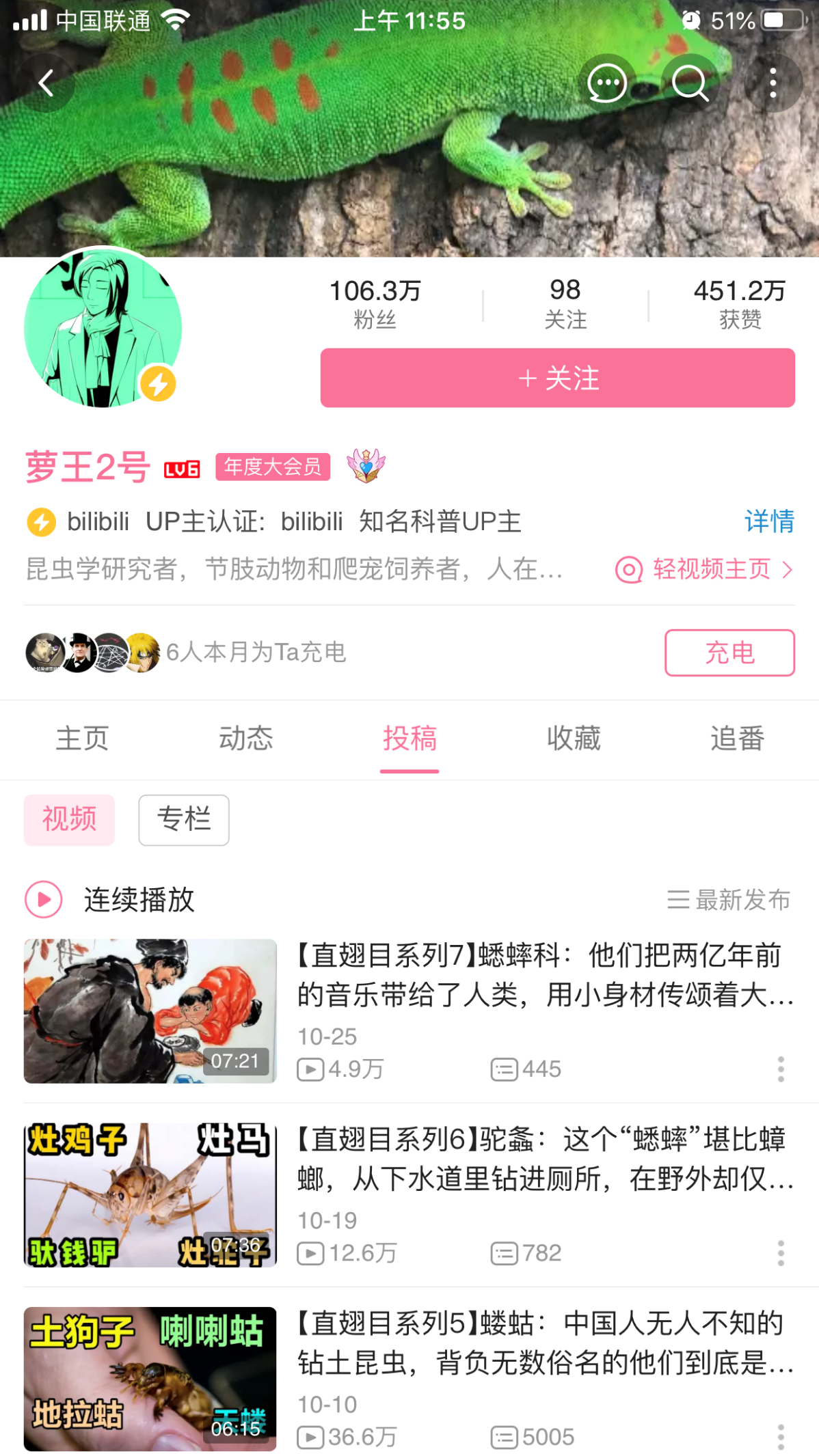The height and width of the screenshot is (1456, 819).
Task: Select the 专栏 filter chip
Action: pos(183,819)
